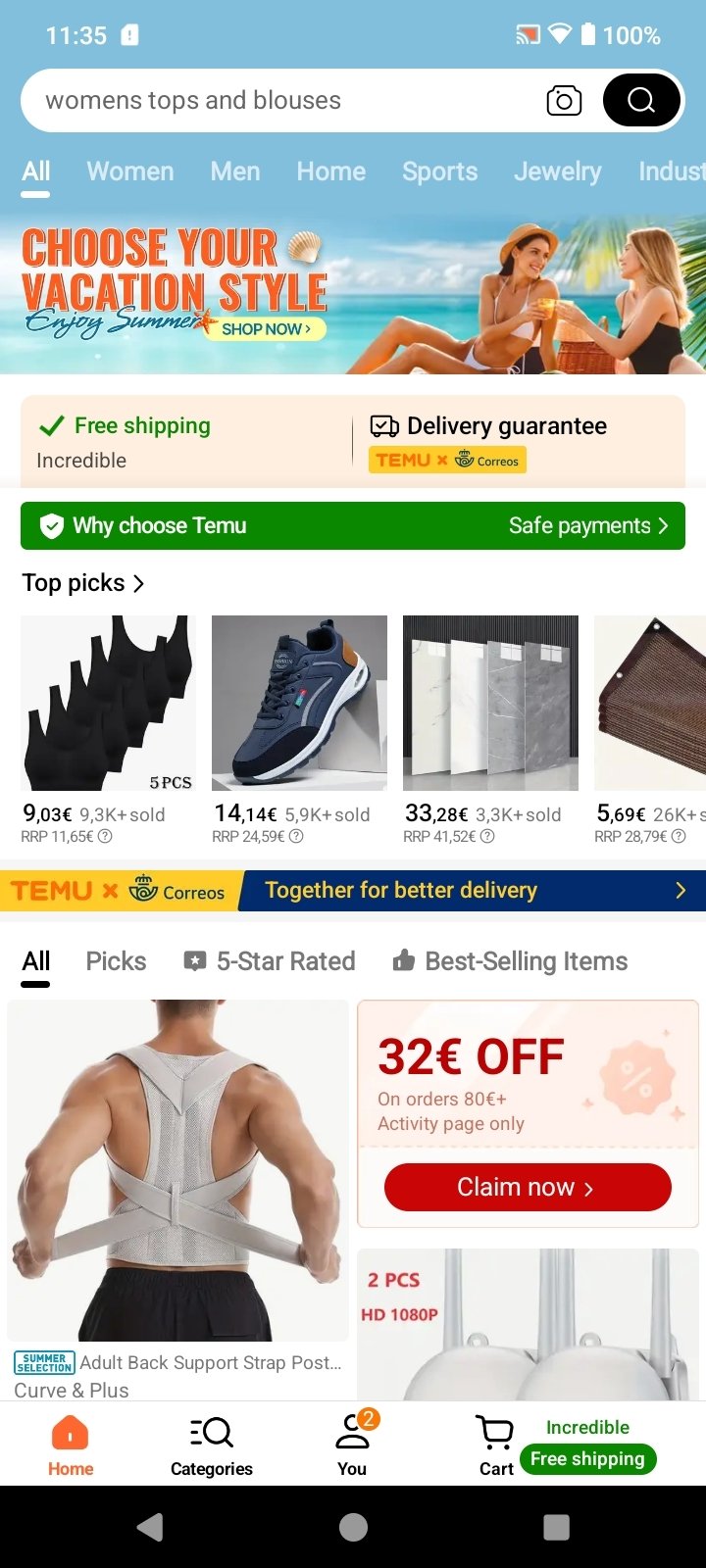Open the 5 PCS black bras product
The width and height of the screenshot is (706, 1568).
108,703
